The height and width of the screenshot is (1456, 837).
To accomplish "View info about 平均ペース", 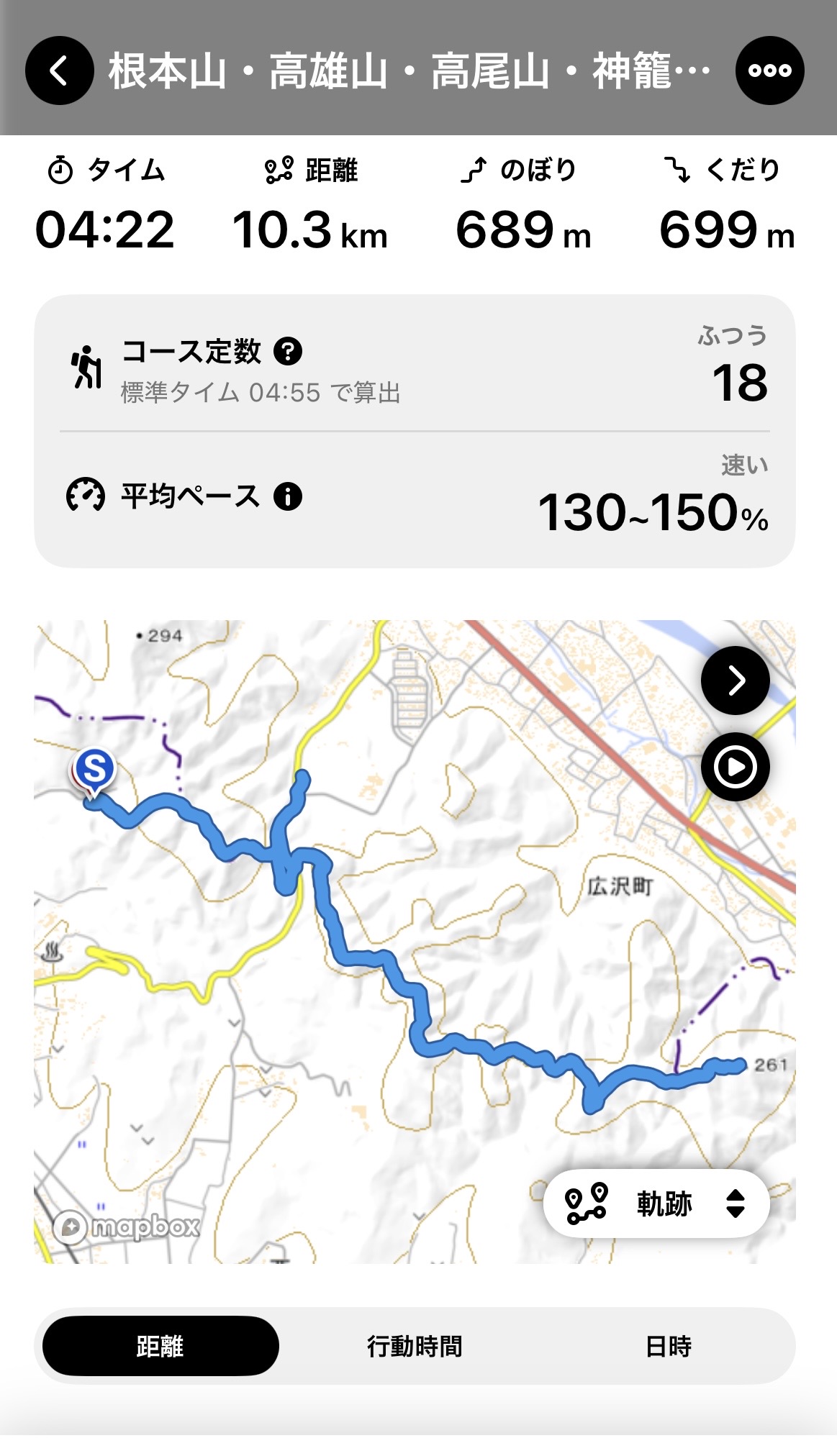I will click(x=288, y=496).
